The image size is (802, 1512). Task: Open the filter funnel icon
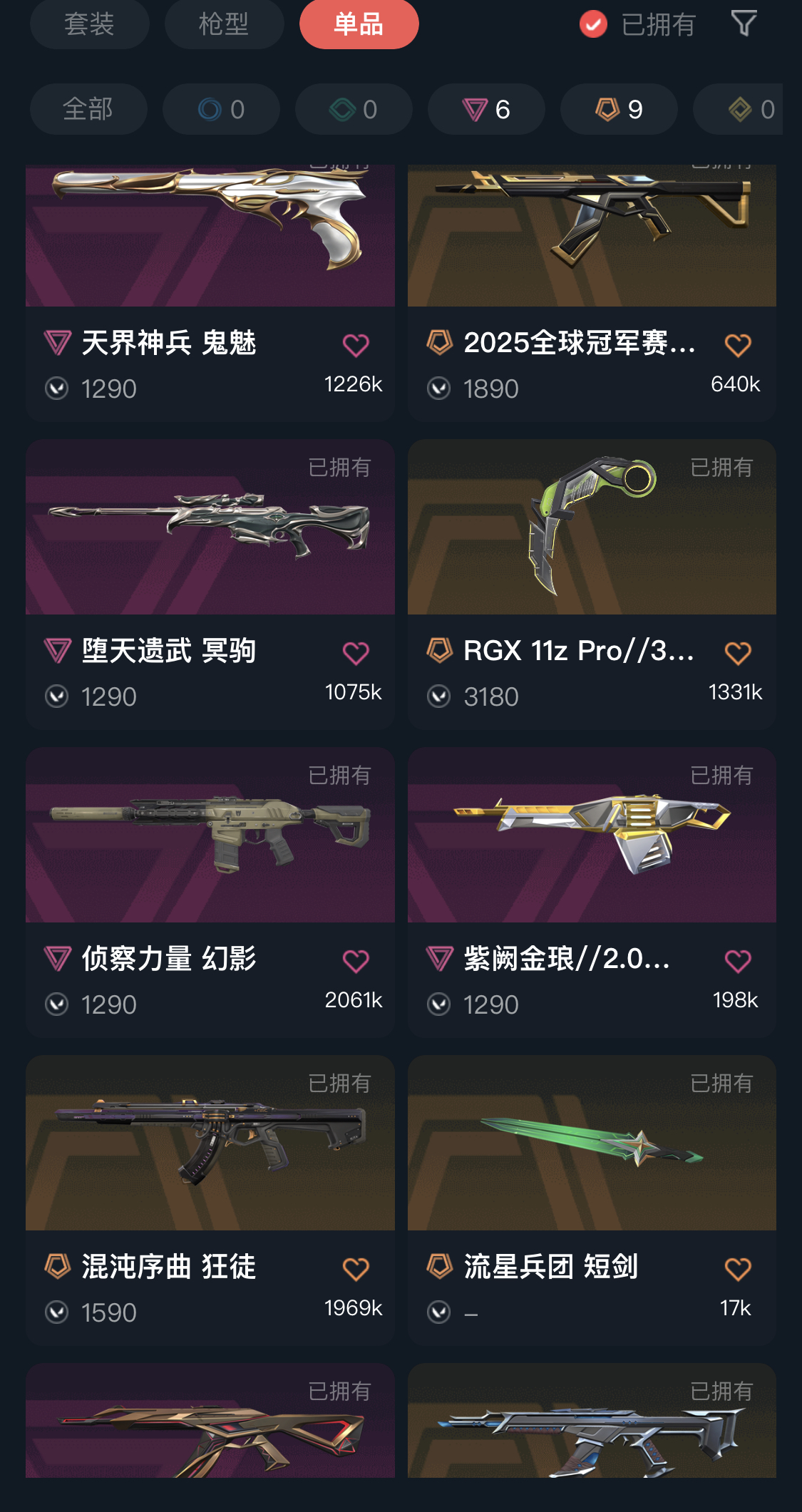(744, 24)
